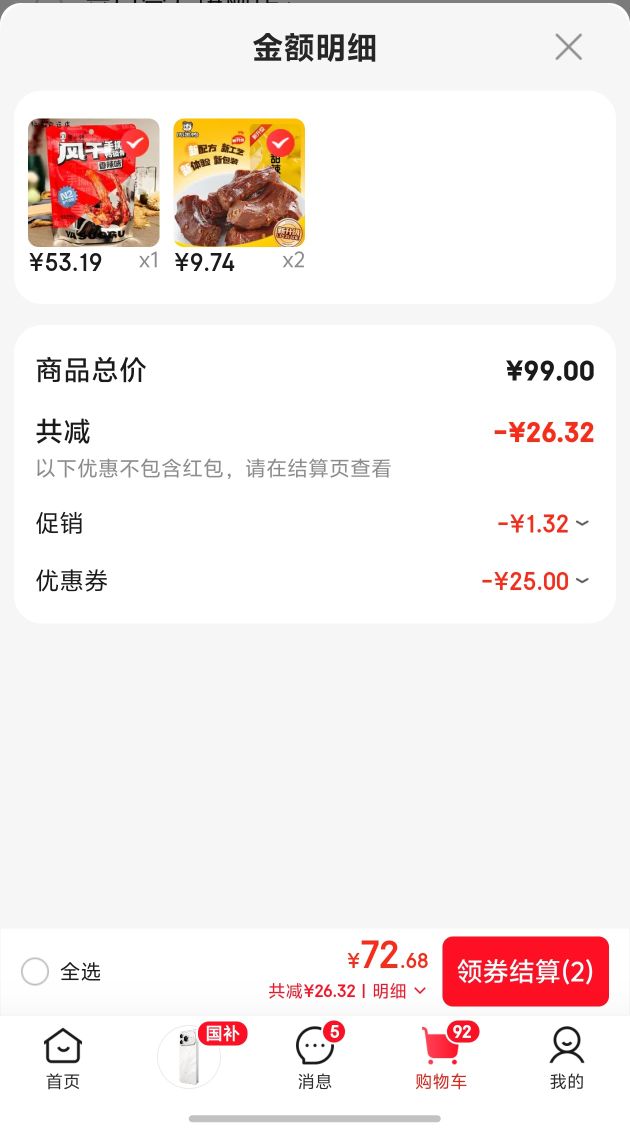
Task: Open the 我的 profile tab
Action: tap(567, 1059)
